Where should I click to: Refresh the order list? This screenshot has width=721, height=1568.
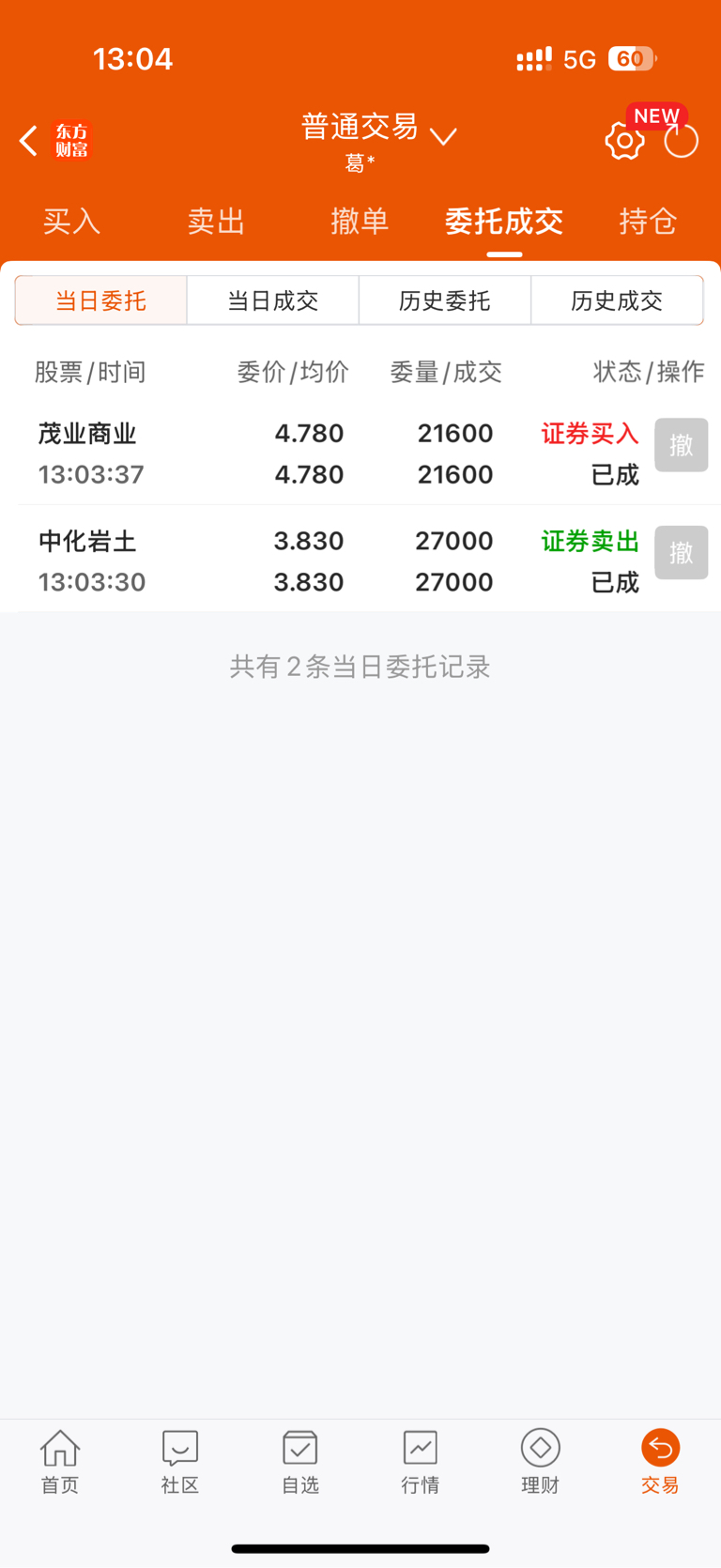pos(681,142)
